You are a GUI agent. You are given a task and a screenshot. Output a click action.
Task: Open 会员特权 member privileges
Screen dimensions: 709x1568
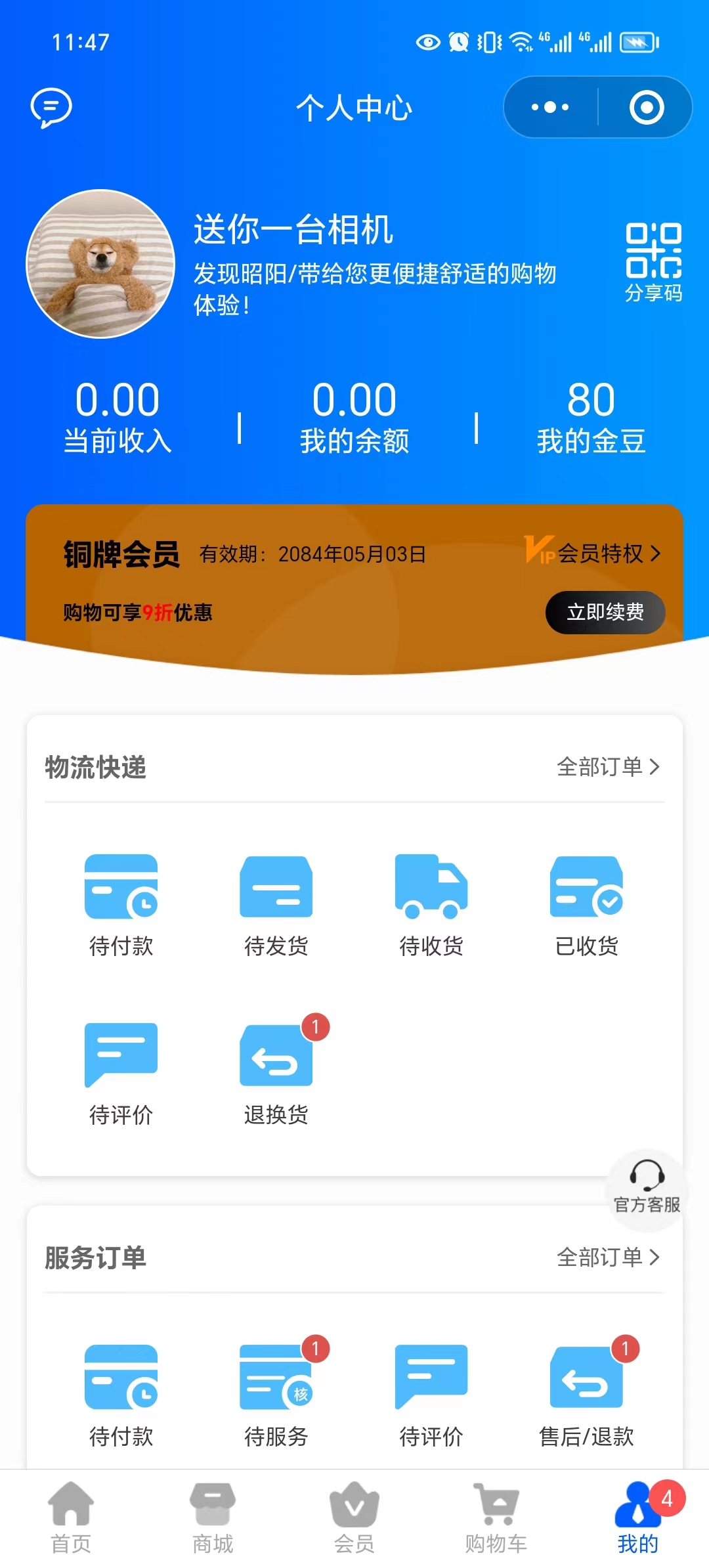coord(593,553)
